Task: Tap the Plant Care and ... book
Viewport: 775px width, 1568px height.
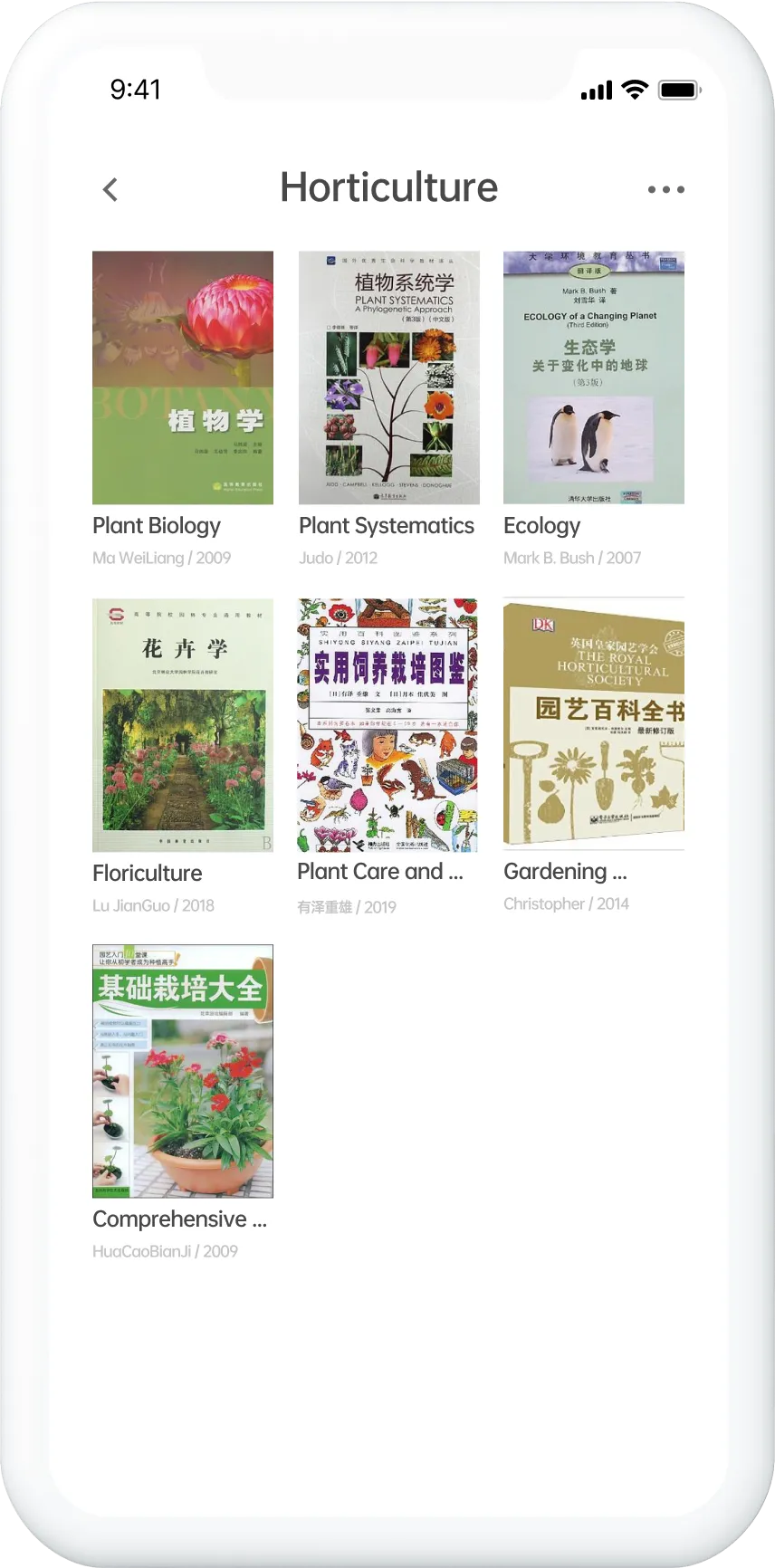Action: coord(387,725)
